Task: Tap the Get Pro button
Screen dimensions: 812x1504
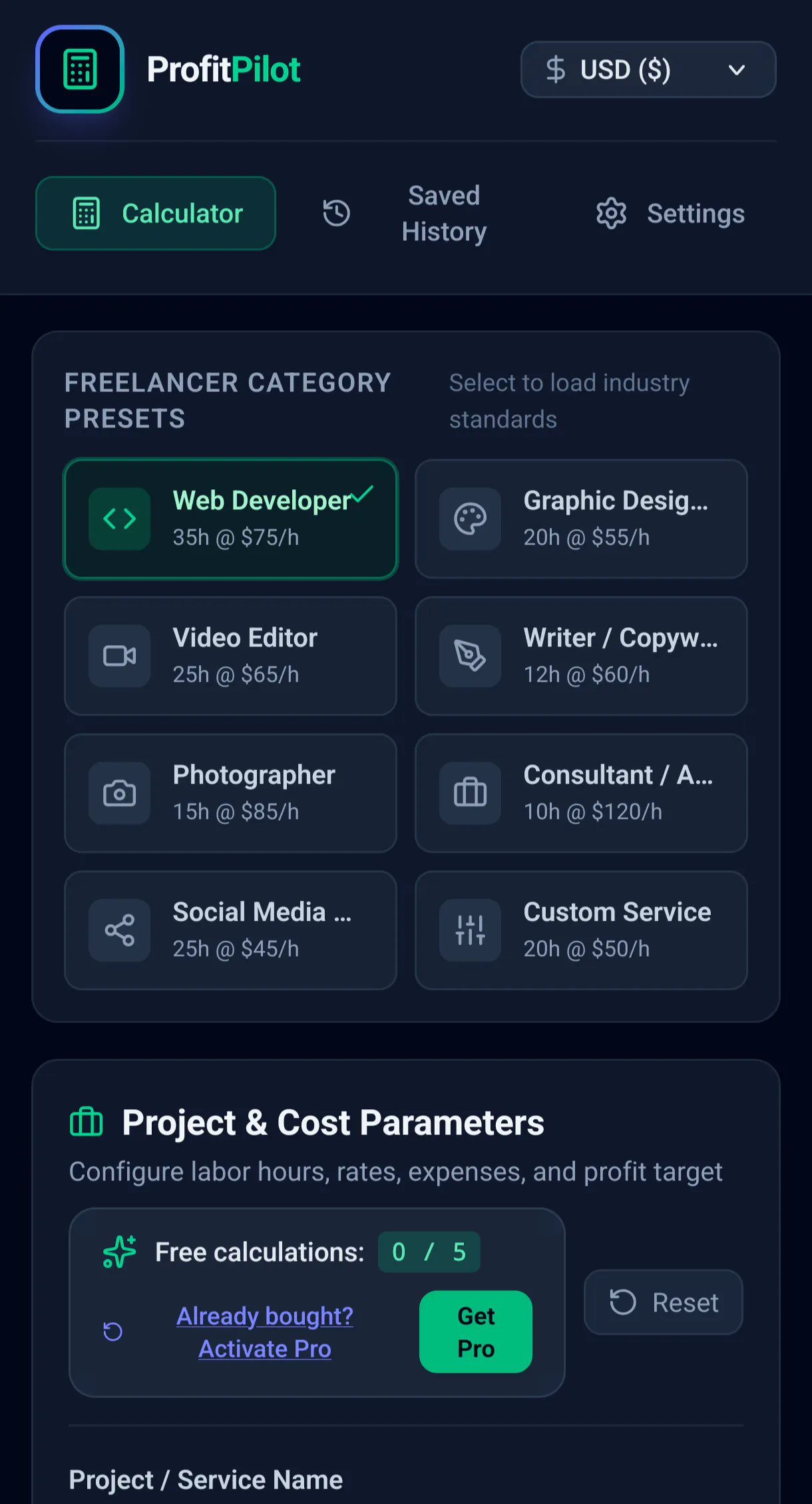Action: tap(476, 1332)
